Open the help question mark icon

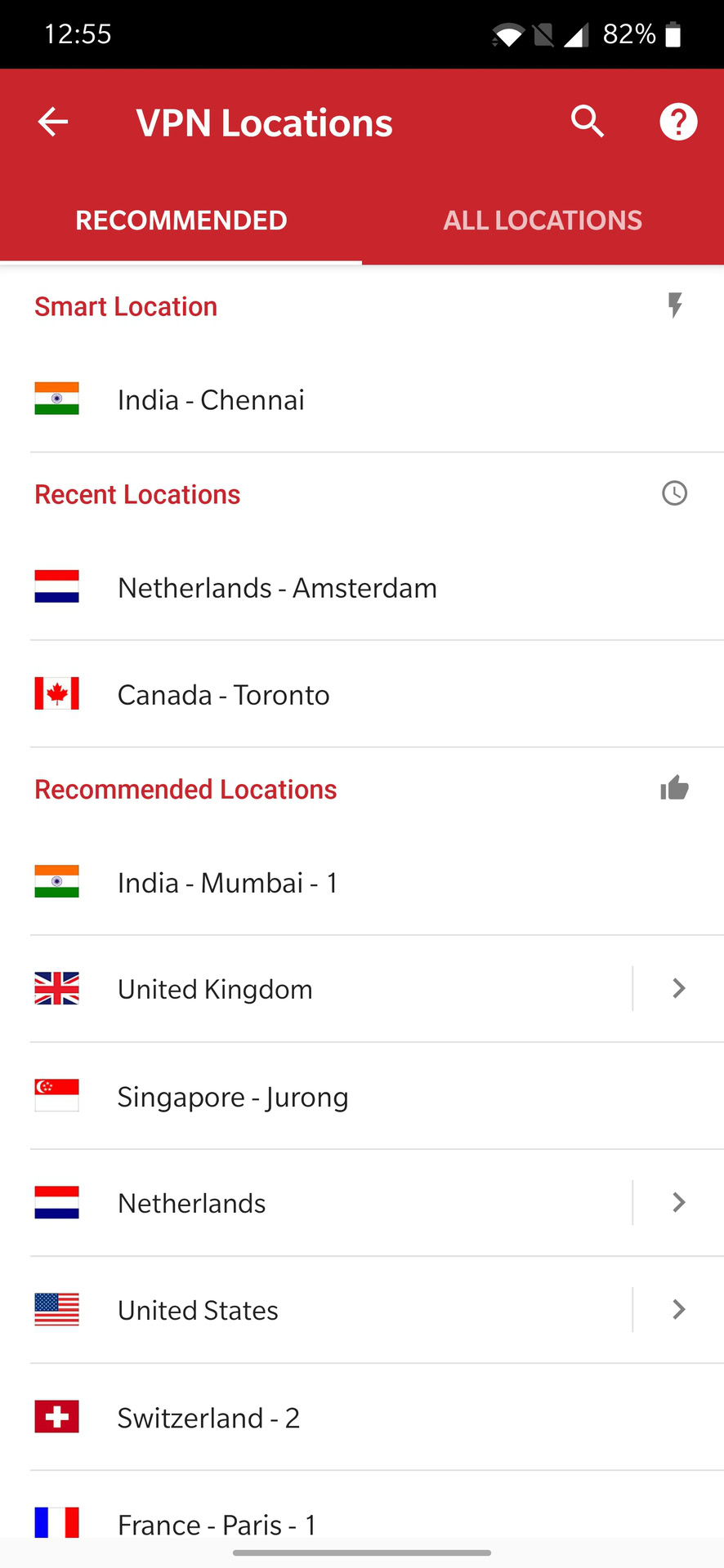coord(677,122)
